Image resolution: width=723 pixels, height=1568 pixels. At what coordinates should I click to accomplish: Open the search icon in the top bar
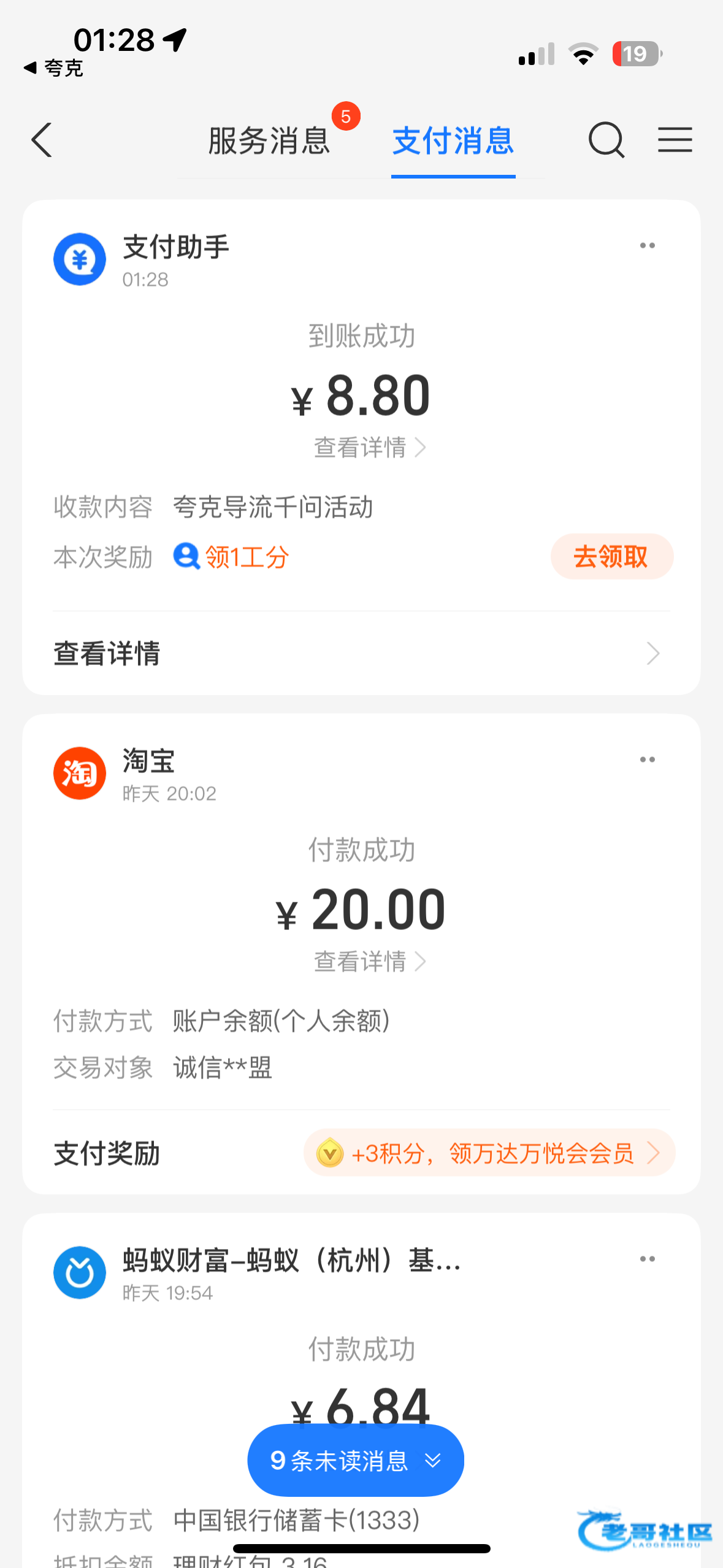pos(606,140)
